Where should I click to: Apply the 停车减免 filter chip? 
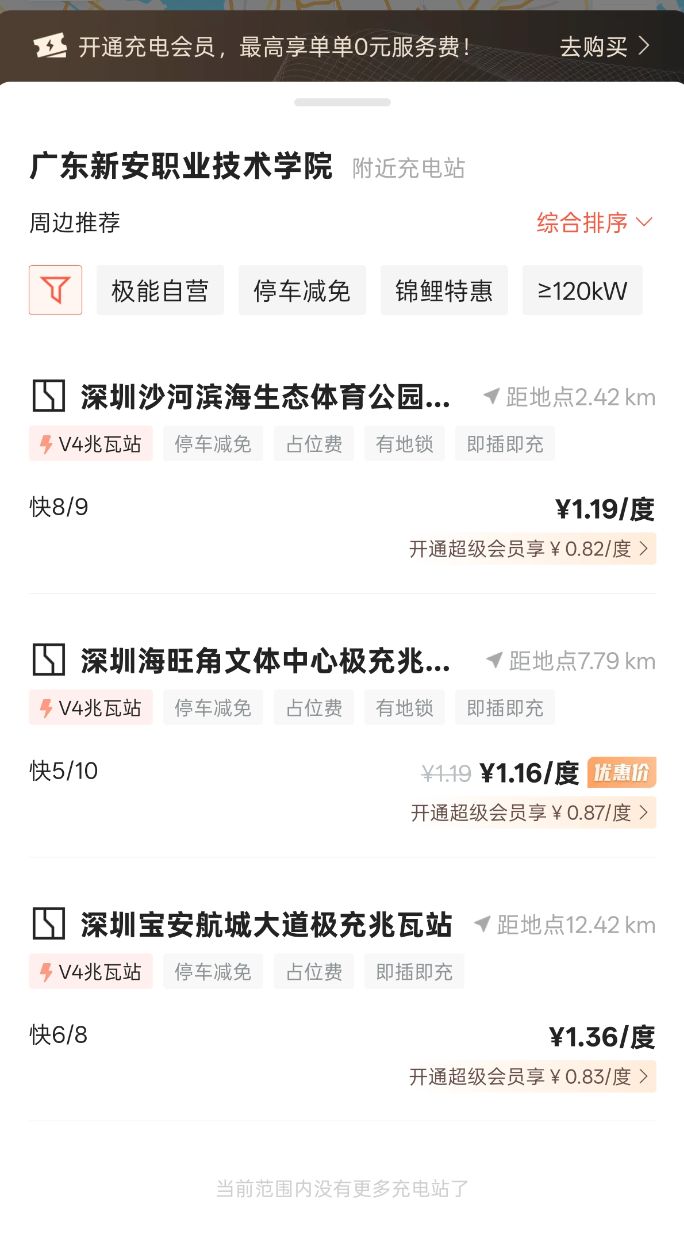click(302, 291)
